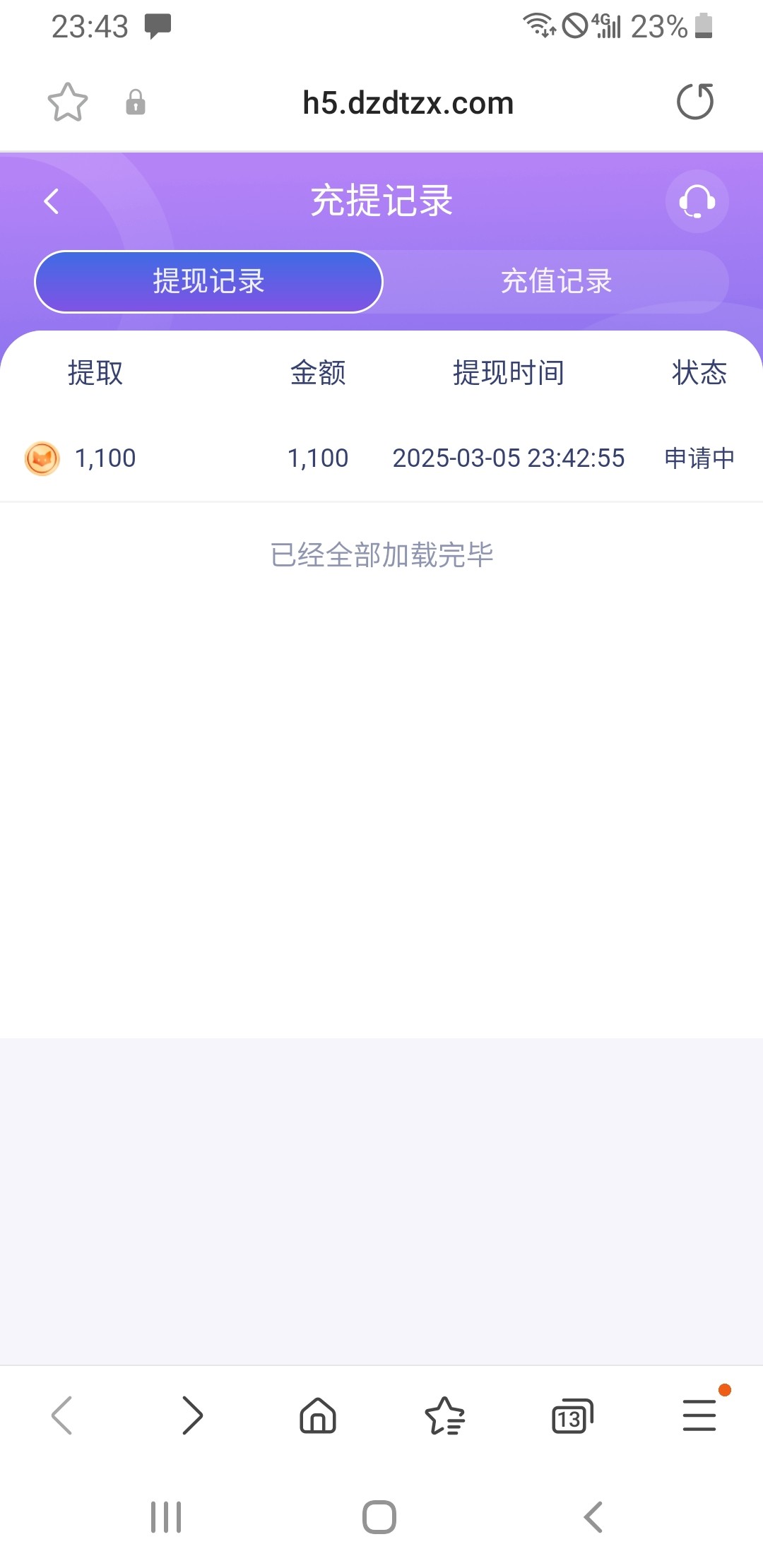Tap the h5.dzdtzx.com address bar
Viewport: 763px width, 1568px height.
pyautogui.click(x=408, y=103)
